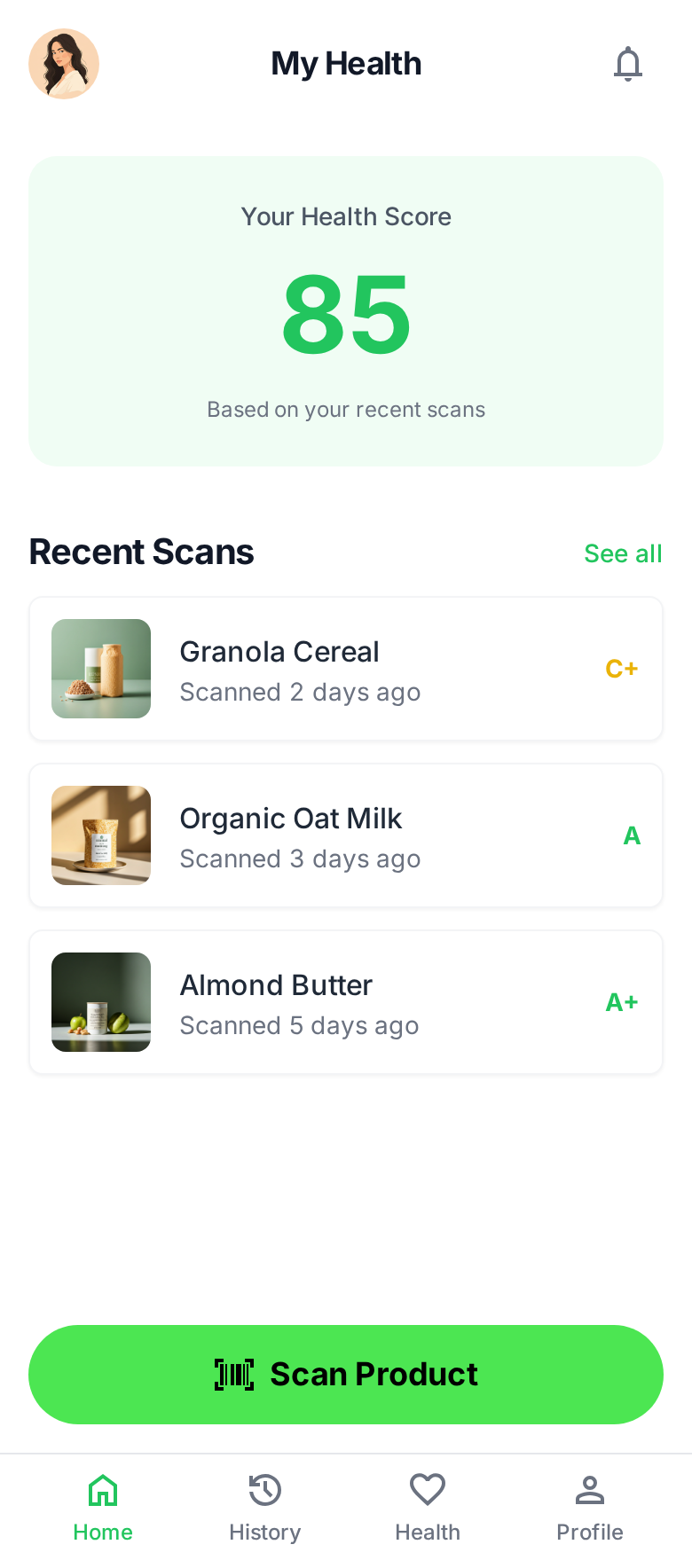Image resolution: width=692 pixels, height=1568 pixels.
Task: Click the Granola Cereal product thumbnail
Action: pos(100,669)
